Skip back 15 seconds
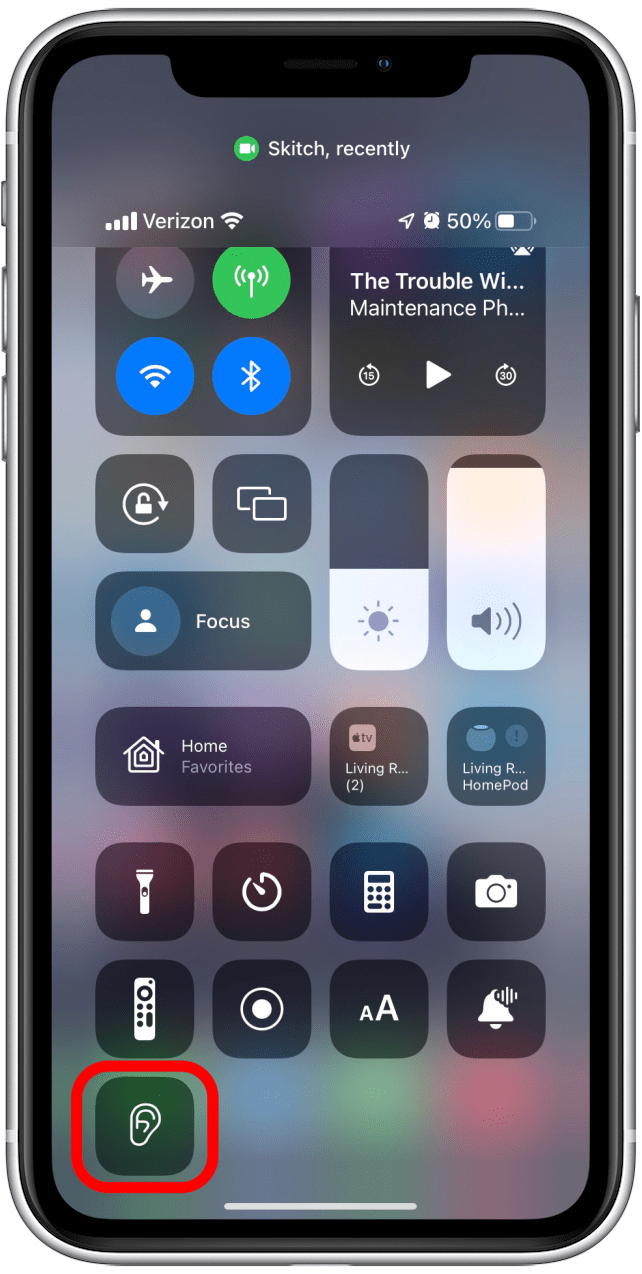Screen dimensions: 642x1274 pyautogui.click(x=369, y=375)
